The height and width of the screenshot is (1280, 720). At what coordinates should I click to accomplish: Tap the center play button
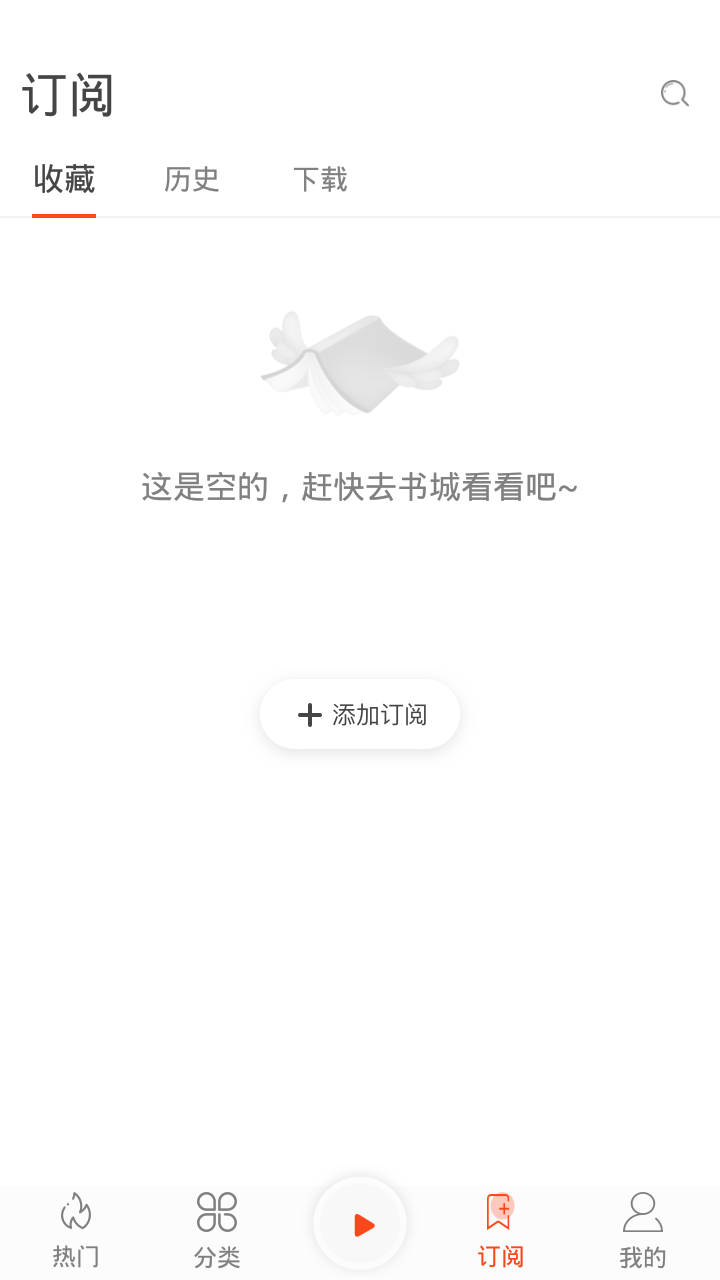(360, 1224)
